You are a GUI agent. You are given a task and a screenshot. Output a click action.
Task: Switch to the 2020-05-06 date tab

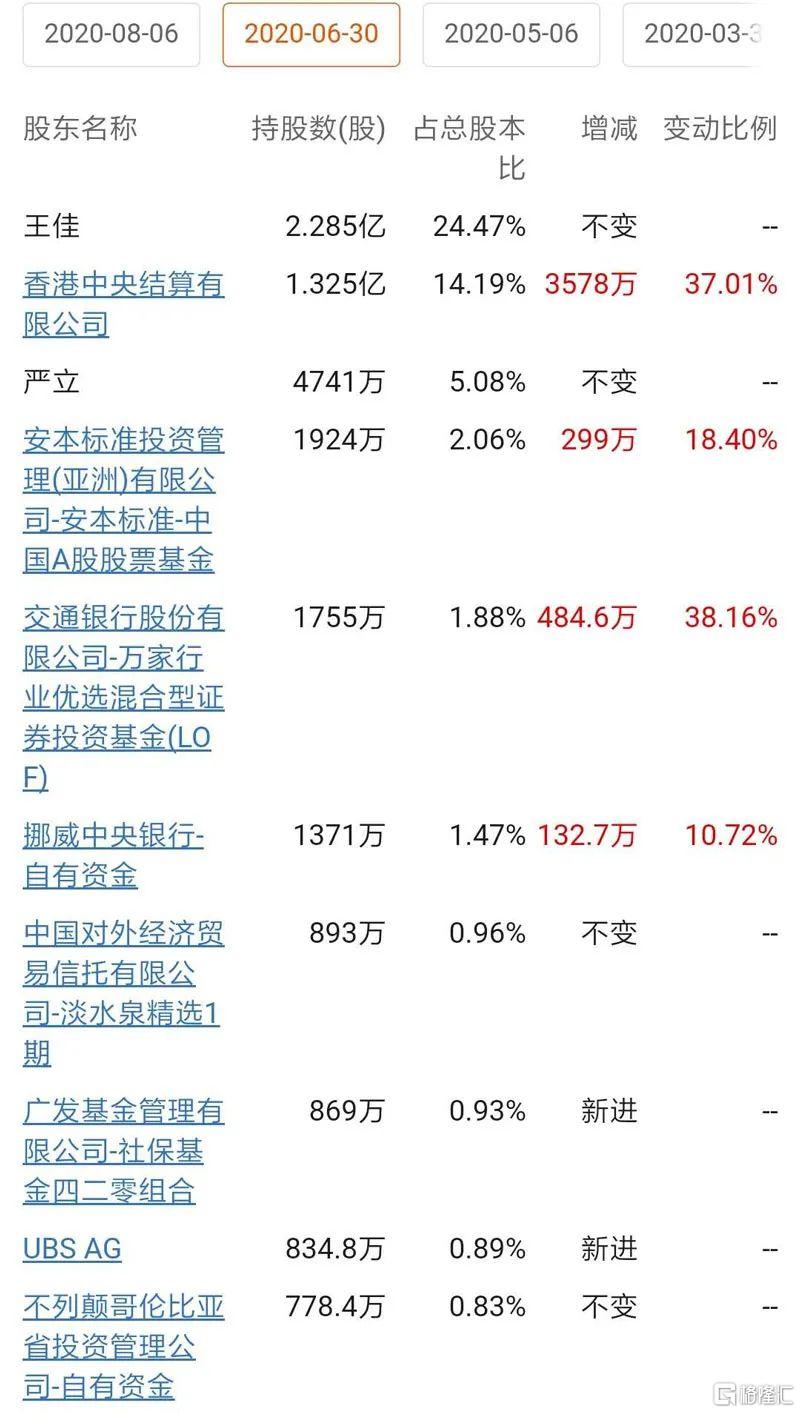coord(511,34)
